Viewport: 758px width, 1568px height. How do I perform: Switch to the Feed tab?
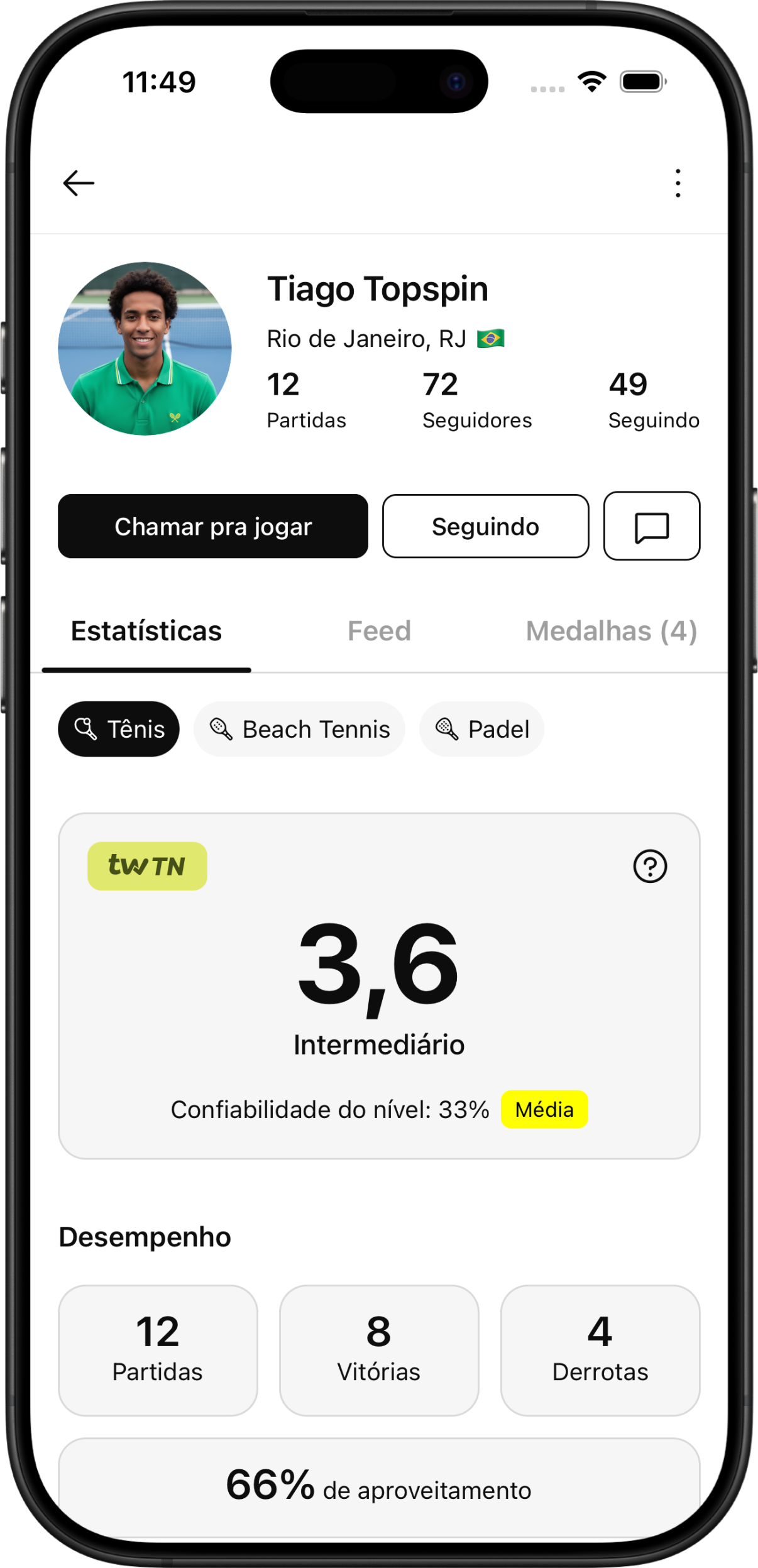(379, 631)
